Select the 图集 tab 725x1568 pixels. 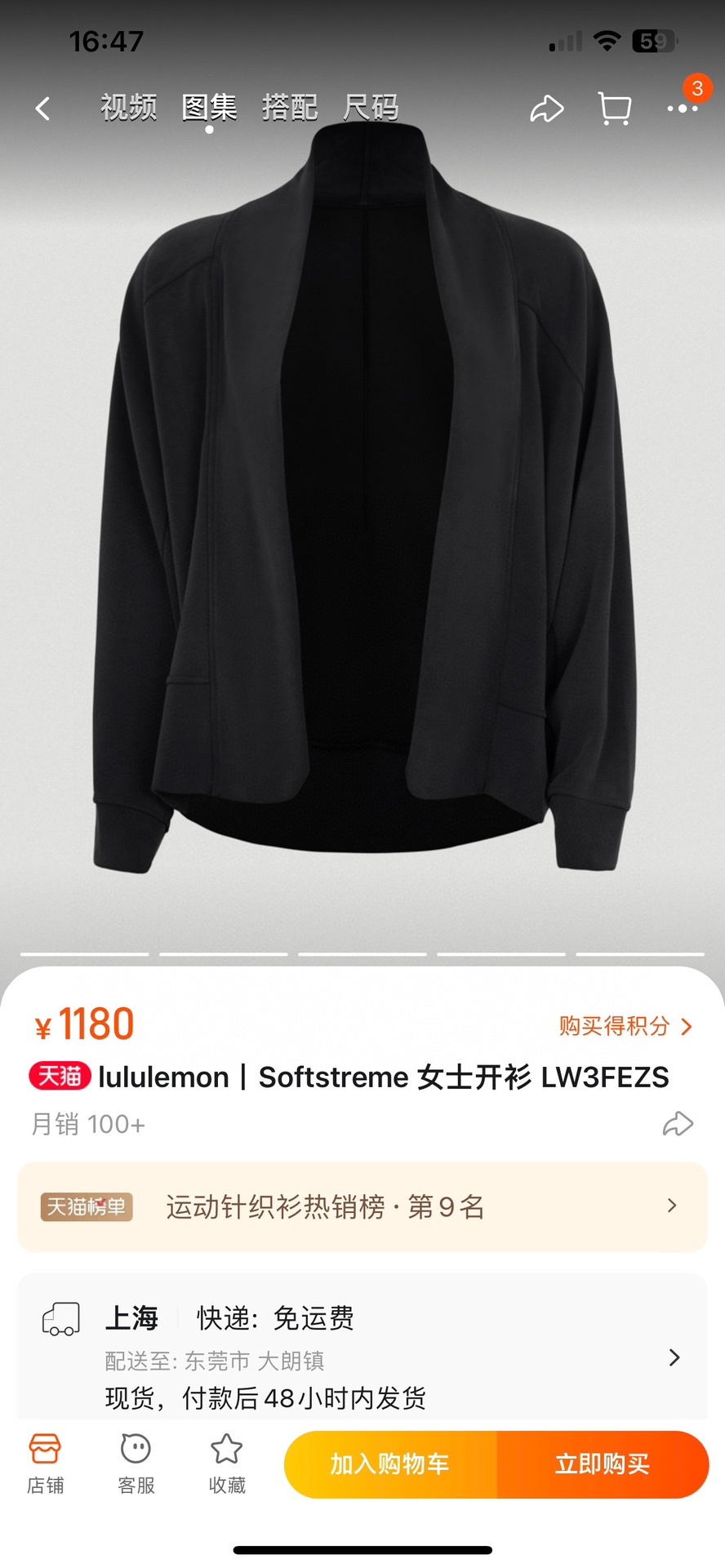[x=209, y=107]
